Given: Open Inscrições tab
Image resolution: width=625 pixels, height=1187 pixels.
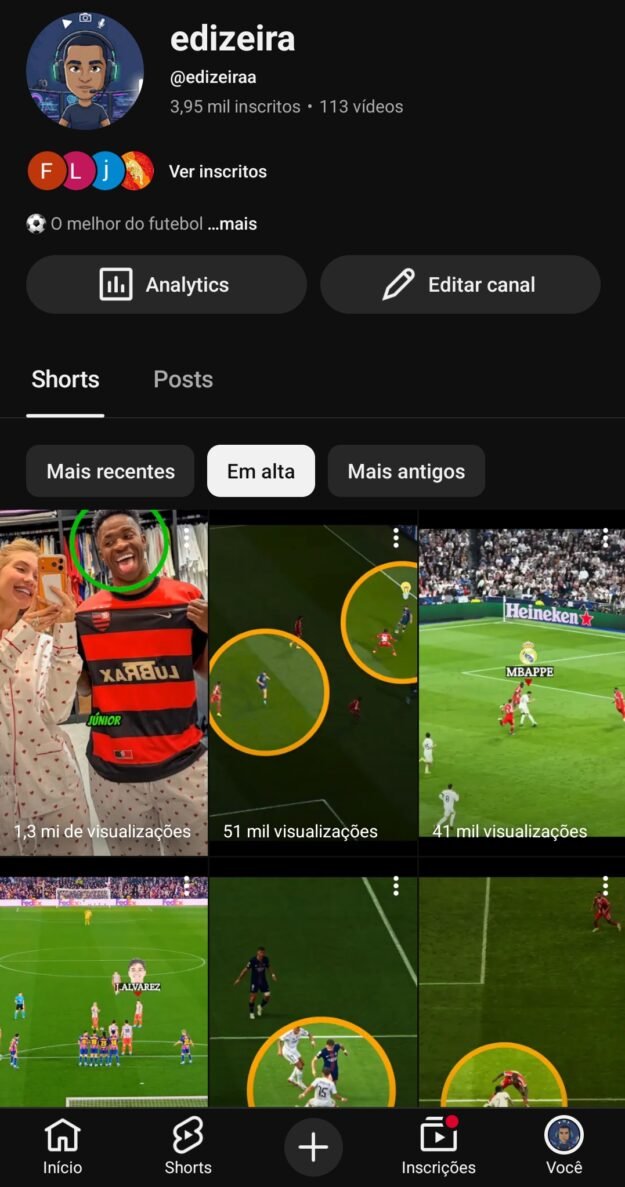Looking at the screenshot, I should tap(438, 1146).
